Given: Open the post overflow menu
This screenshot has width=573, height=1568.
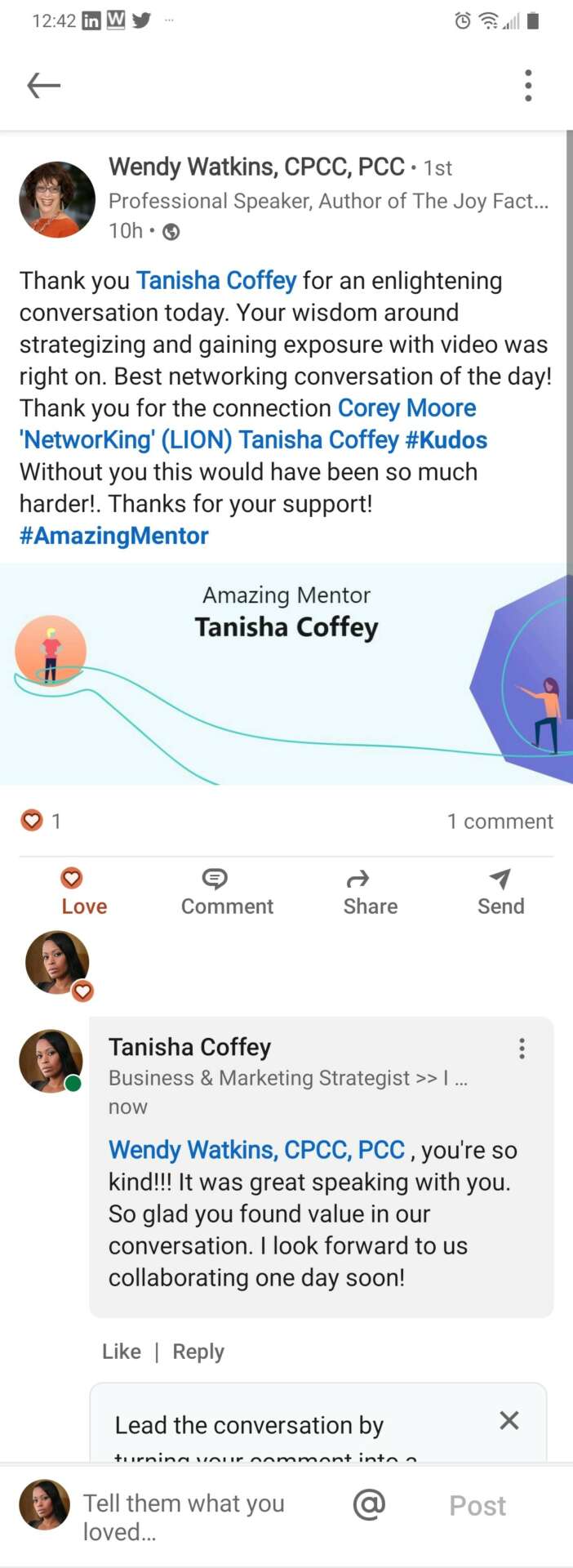Looking at the screenshot, I should click(x=528, y=85).
